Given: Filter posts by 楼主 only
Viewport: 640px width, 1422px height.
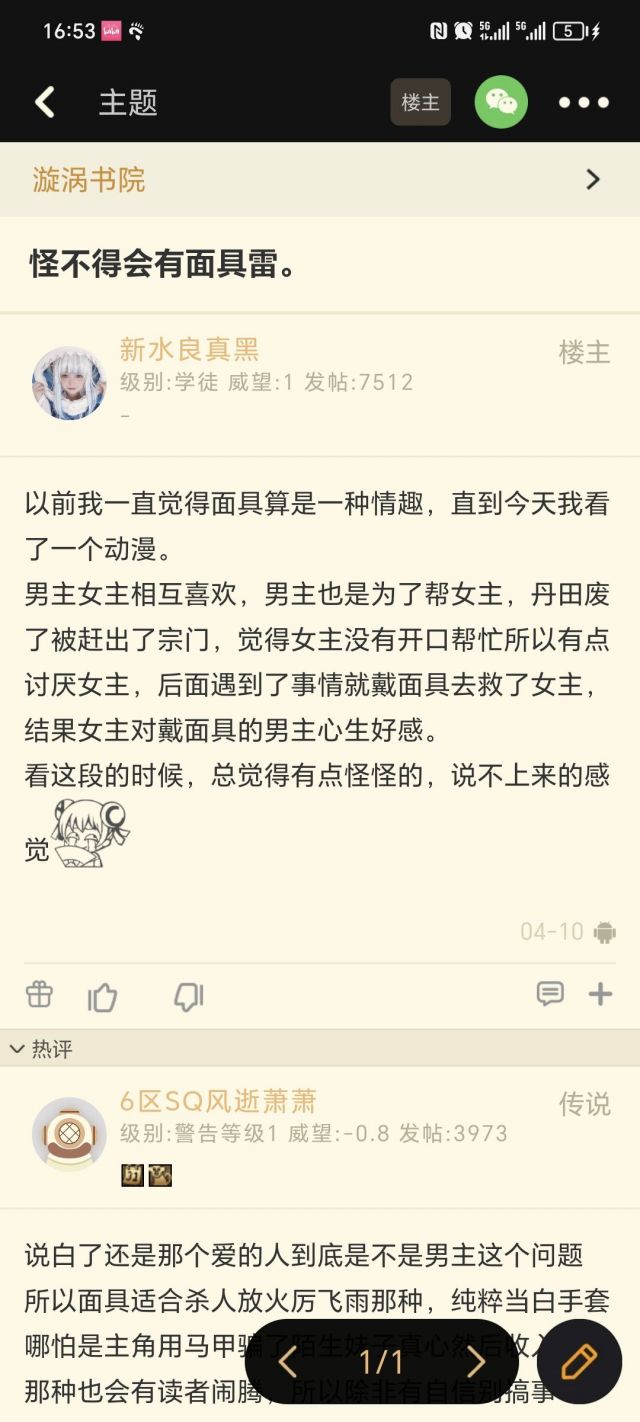Looking at the screenshot, I should [x=420, y=102].
